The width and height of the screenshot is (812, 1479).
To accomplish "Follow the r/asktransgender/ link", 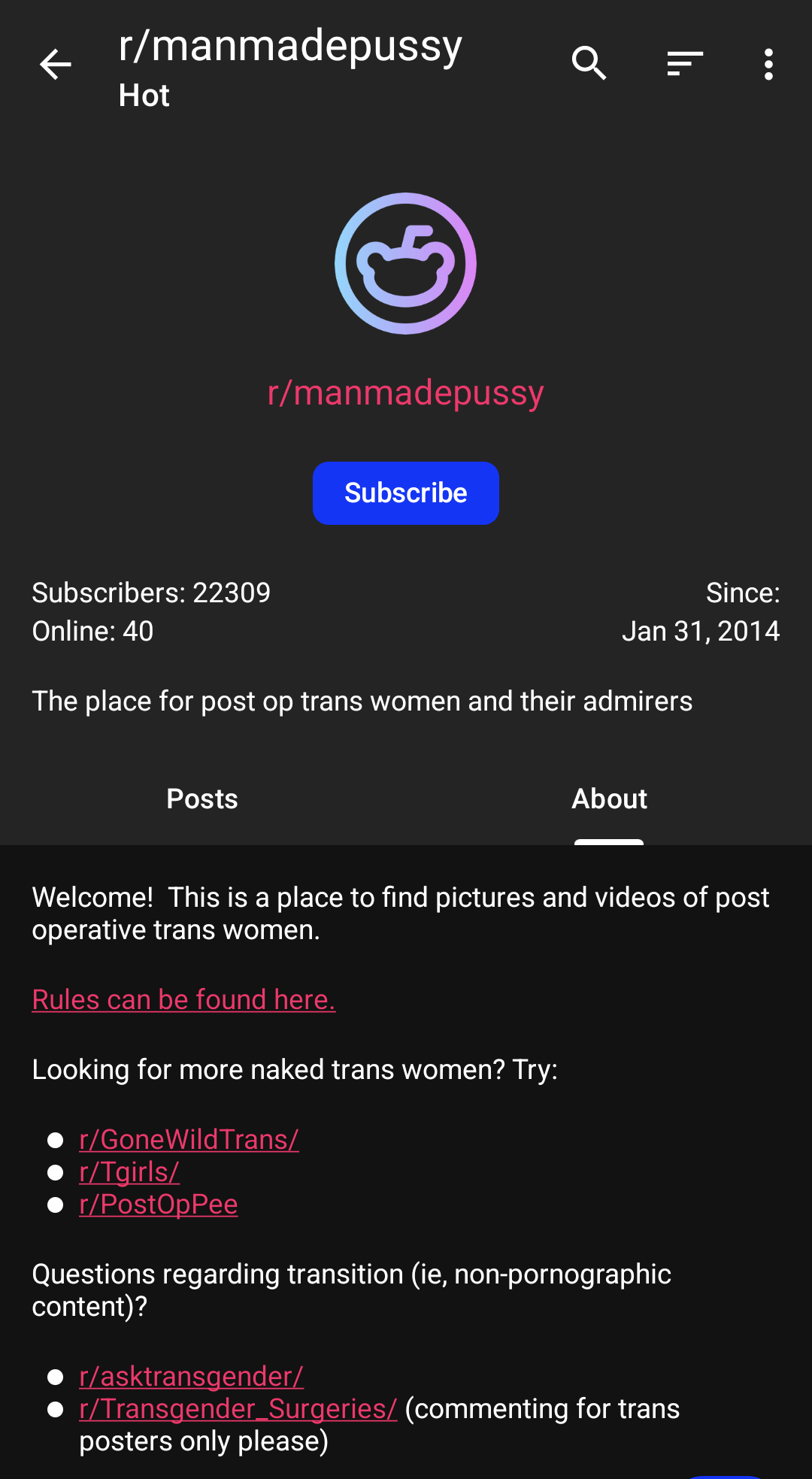I will (x=192, y=1377).
